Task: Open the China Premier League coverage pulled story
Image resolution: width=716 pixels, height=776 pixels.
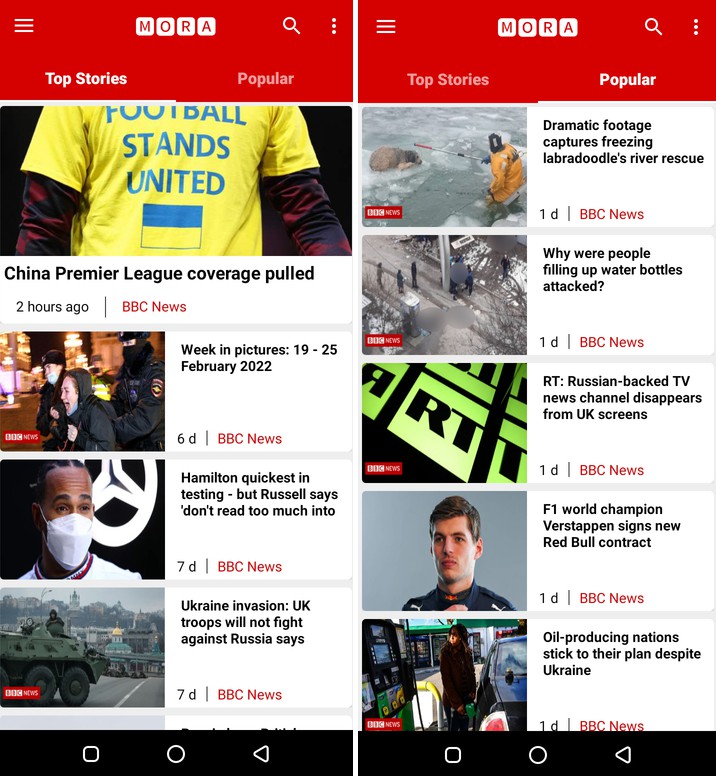Action: (x=160, y=273)
